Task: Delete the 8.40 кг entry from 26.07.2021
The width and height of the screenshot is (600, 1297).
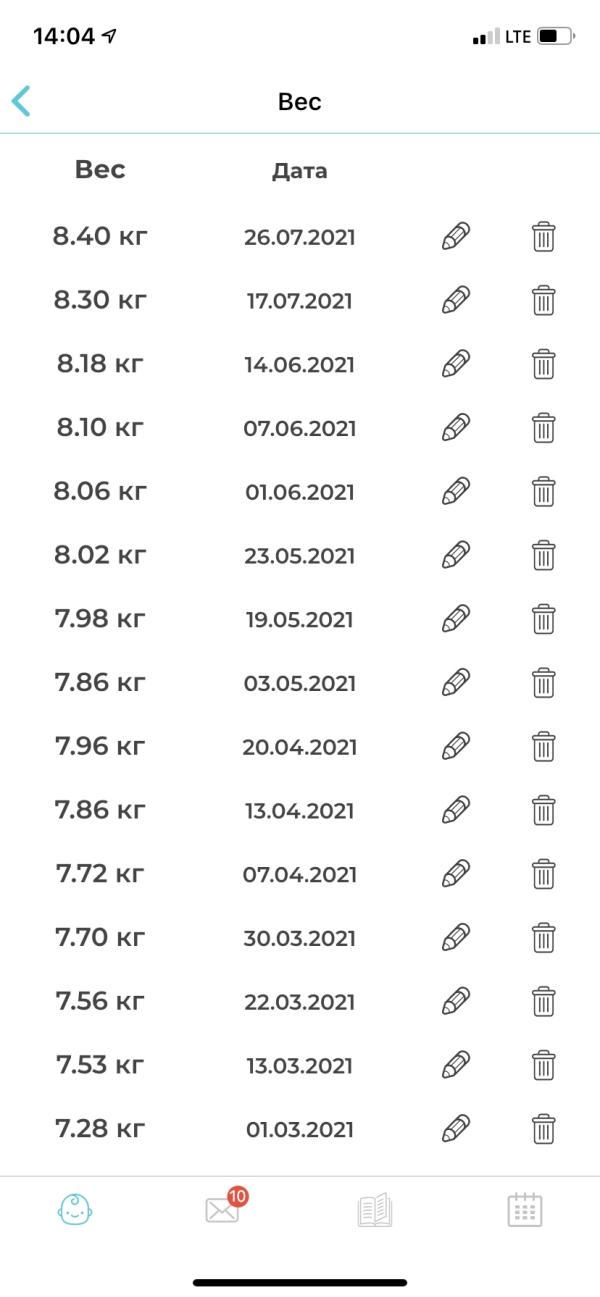Action: [x=543, y=237]
